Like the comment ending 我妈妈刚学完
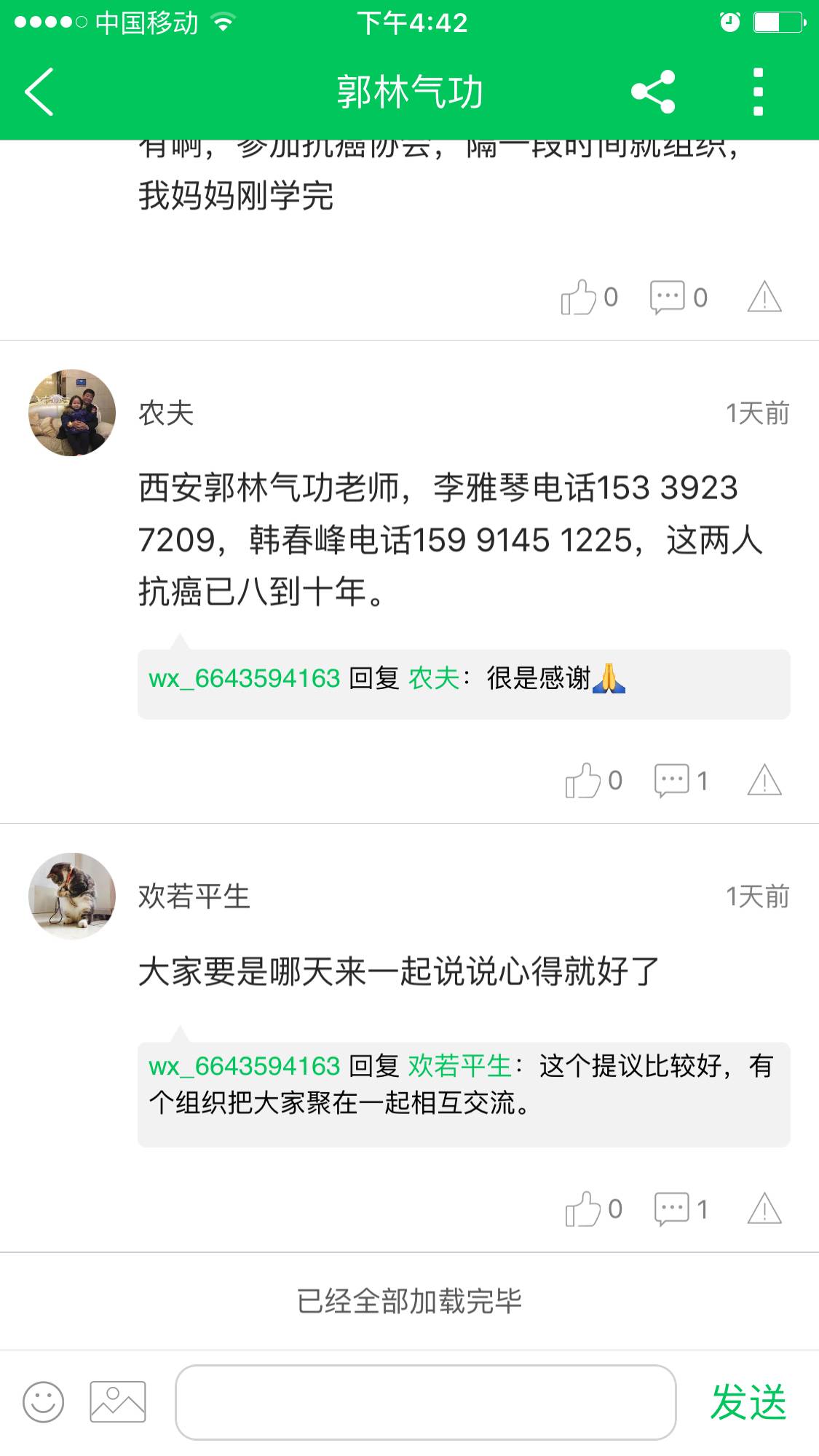This screenshot has height=1456, width=819. (578, 297)
